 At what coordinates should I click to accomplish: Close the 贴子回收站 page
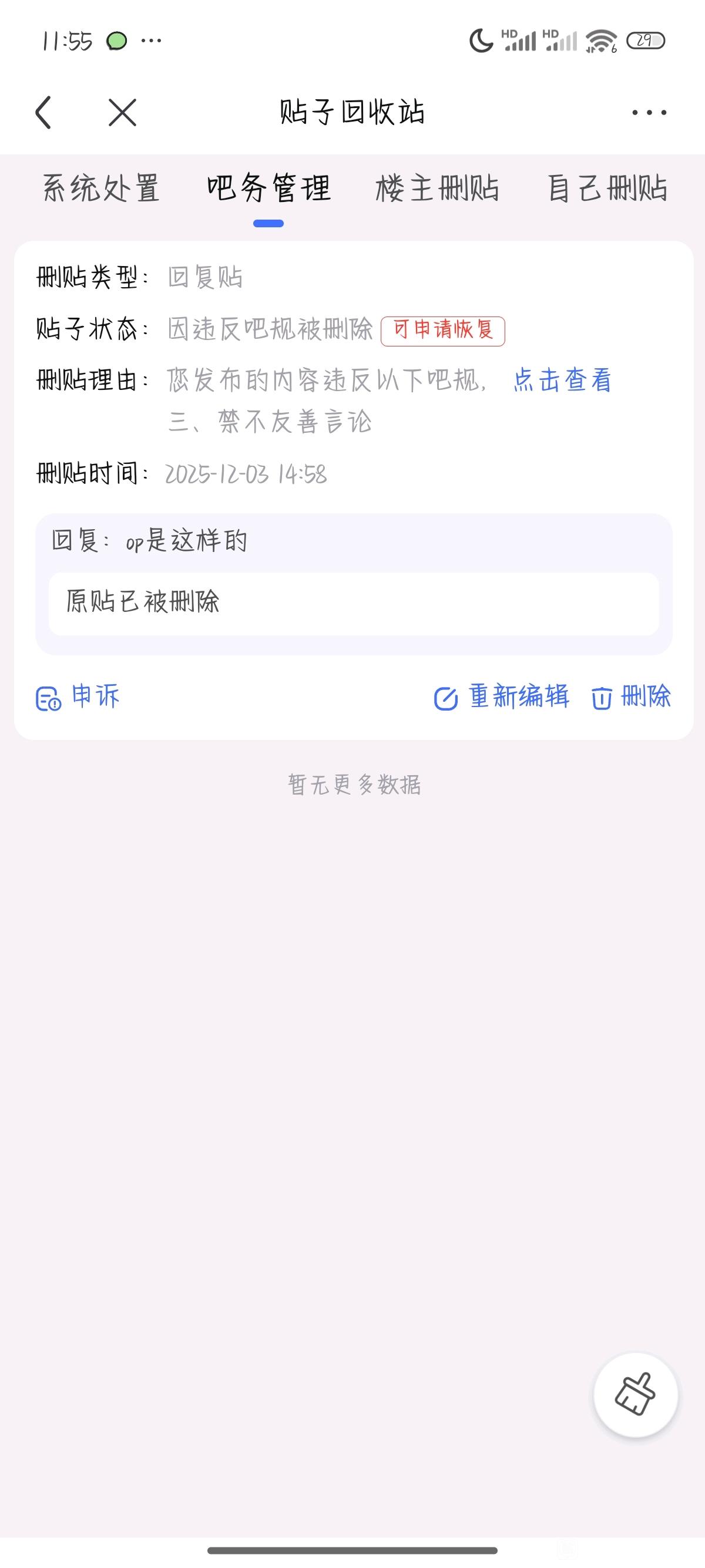(122, 113)
